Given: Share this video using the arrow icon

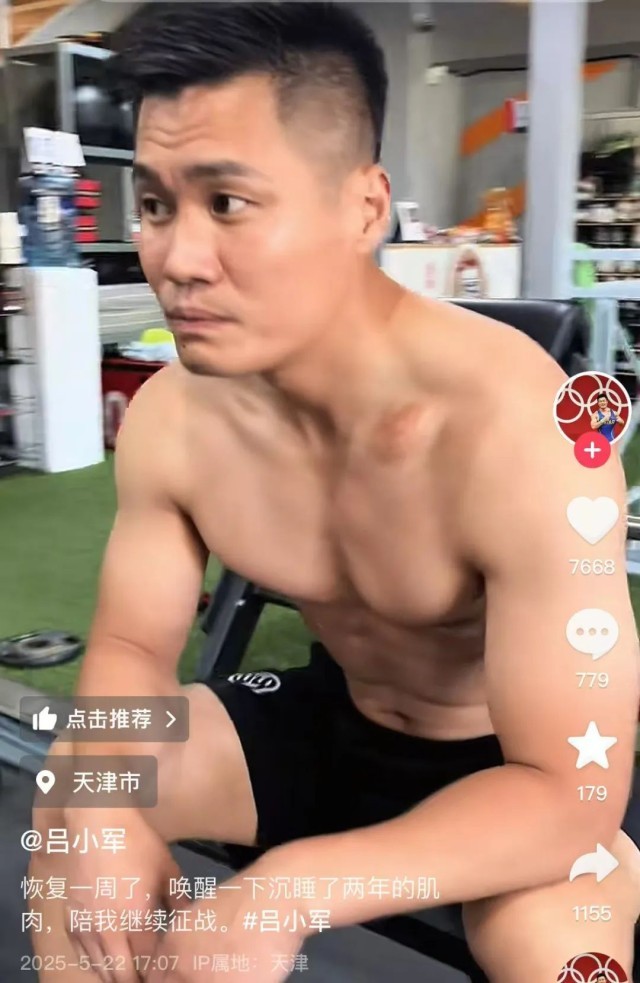Looking at the screenshot, I should click(x=593, y=863).
